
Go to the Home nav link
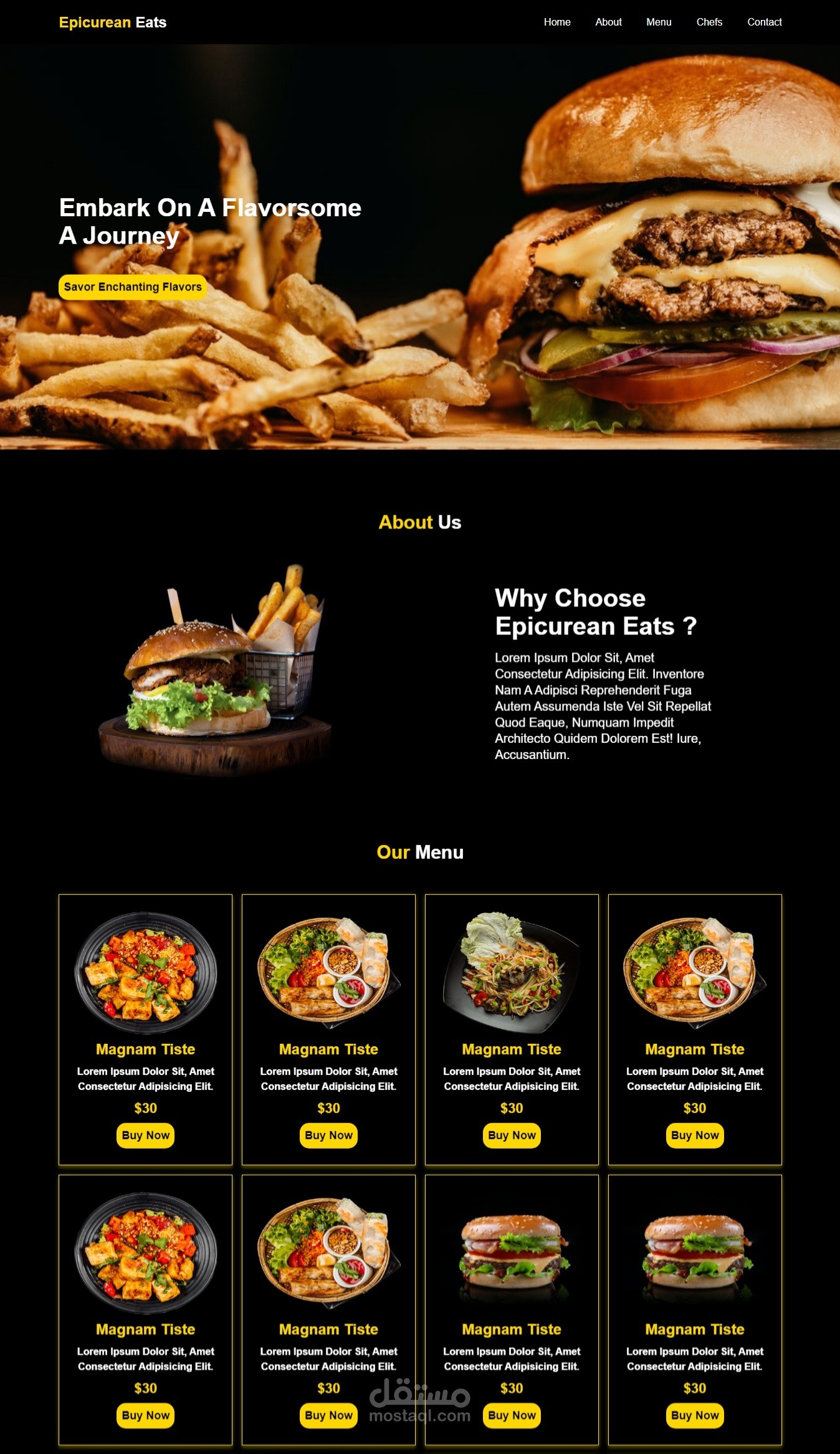[x=556, y=22]
